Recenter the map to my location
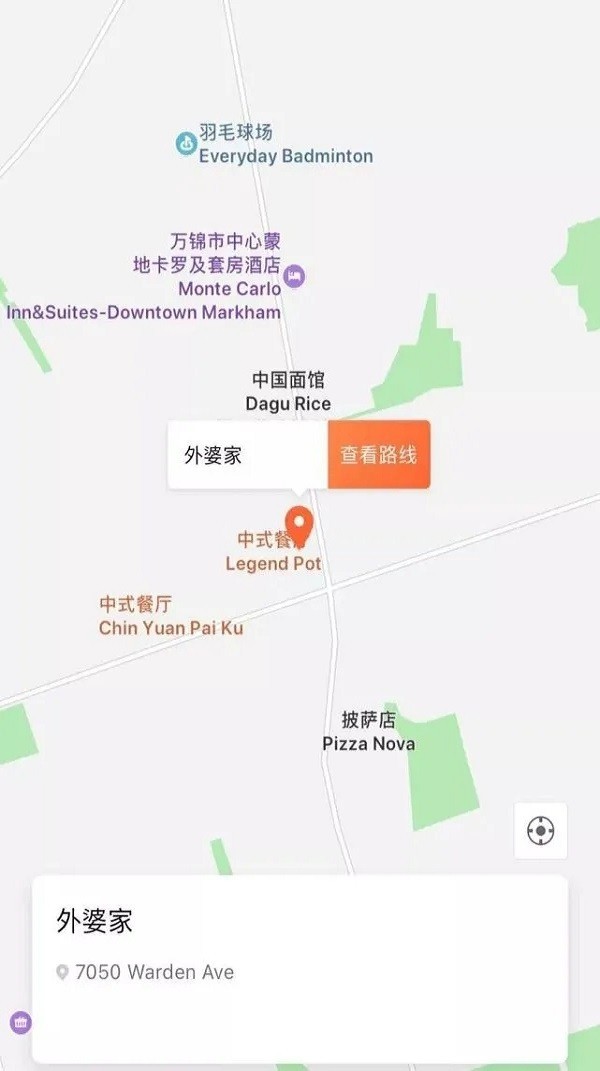The width and height of the screenshot is (600, 1071). tap(540, 830)
